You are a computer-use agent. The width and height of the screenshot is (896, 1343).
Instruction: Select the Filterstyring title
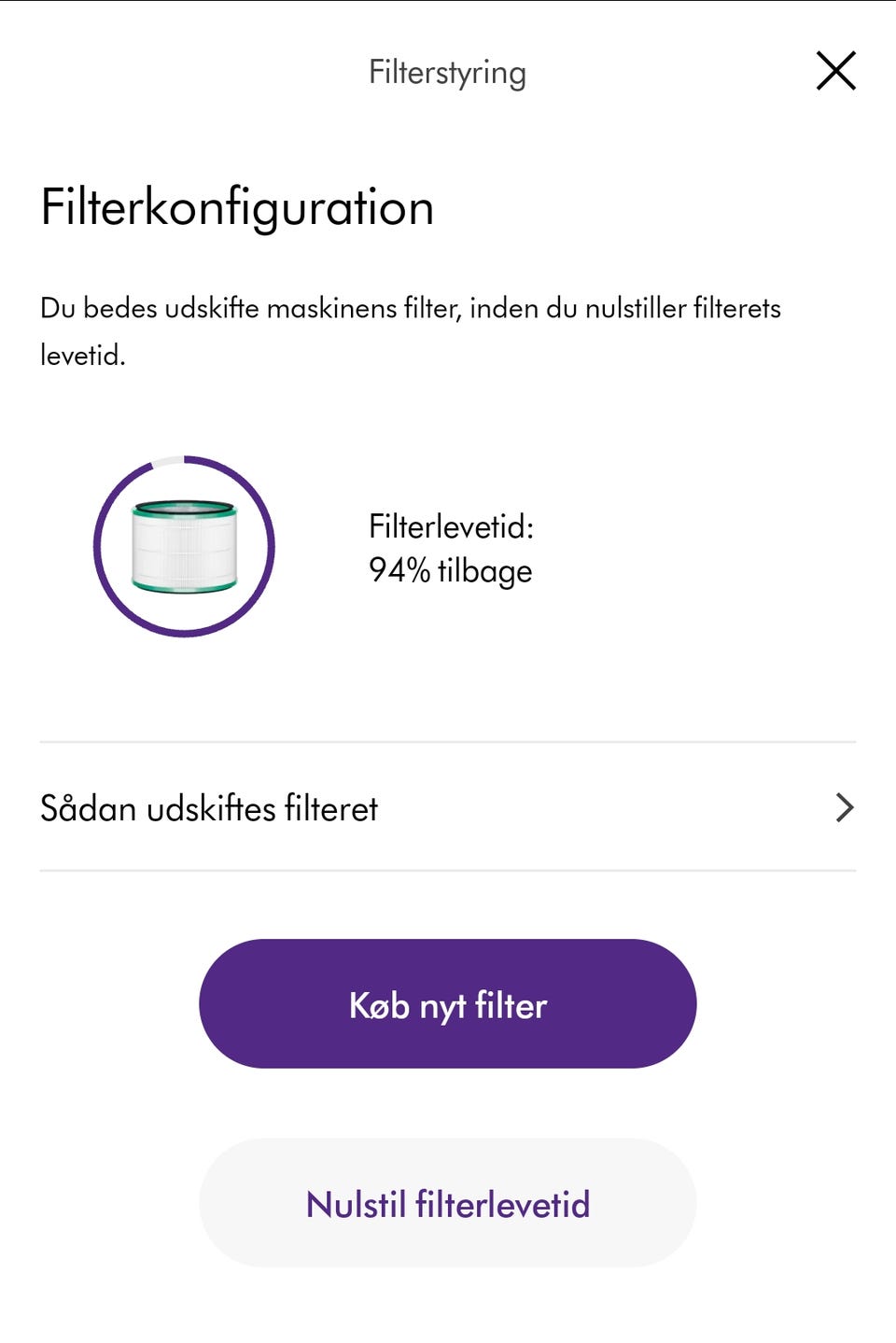click(x=447, y=70)
